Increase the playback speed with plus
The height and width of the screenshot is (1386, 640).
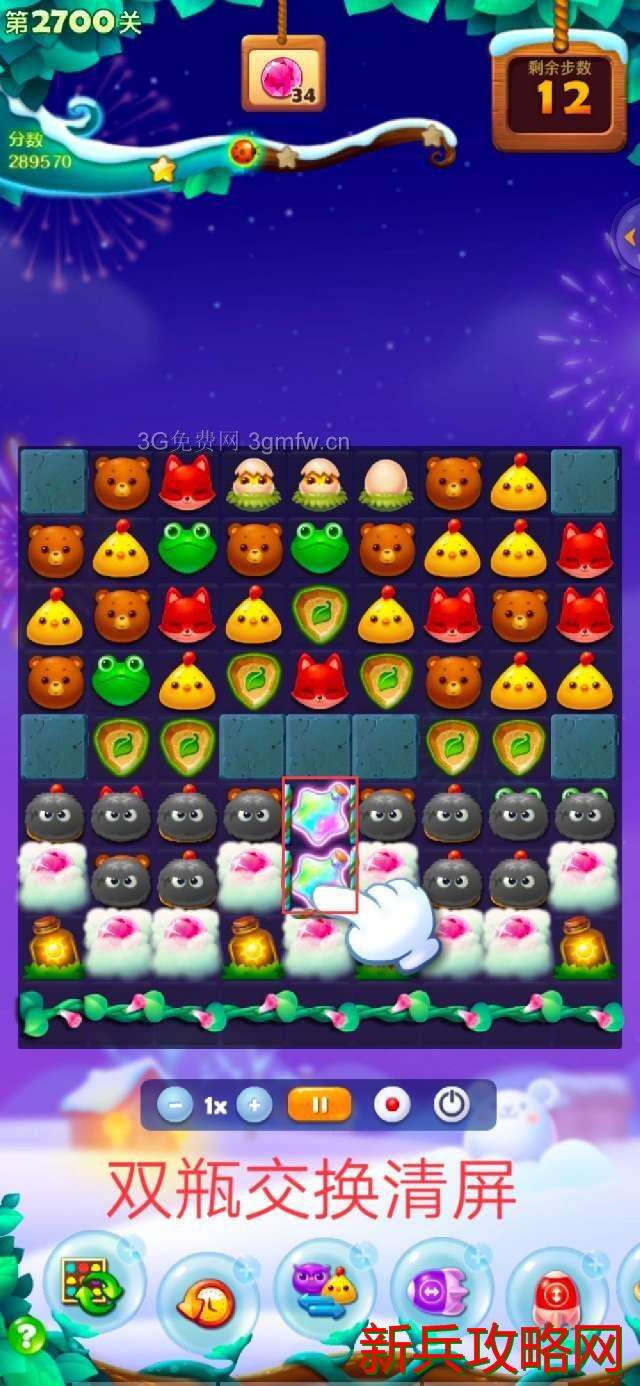[255, 1105]
